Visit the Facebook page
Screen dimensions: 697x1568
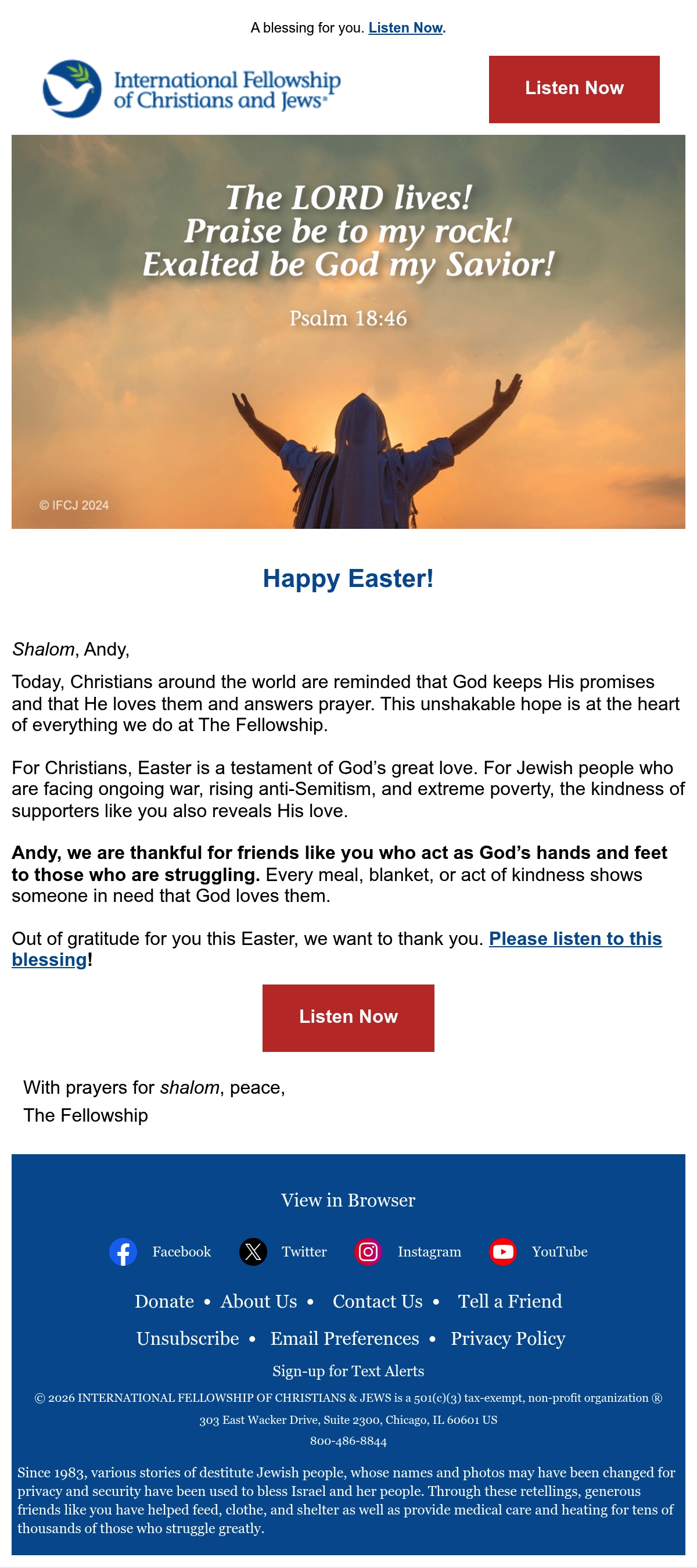coord(160,1252)
